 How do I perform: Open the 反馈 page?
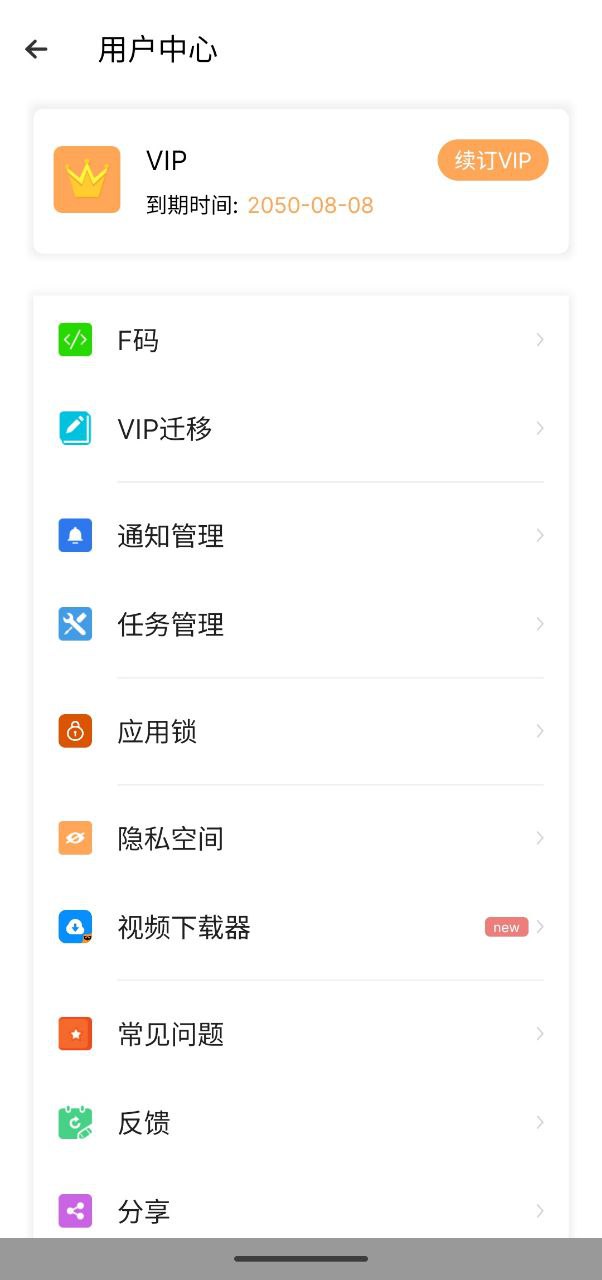pos(300,1123)
